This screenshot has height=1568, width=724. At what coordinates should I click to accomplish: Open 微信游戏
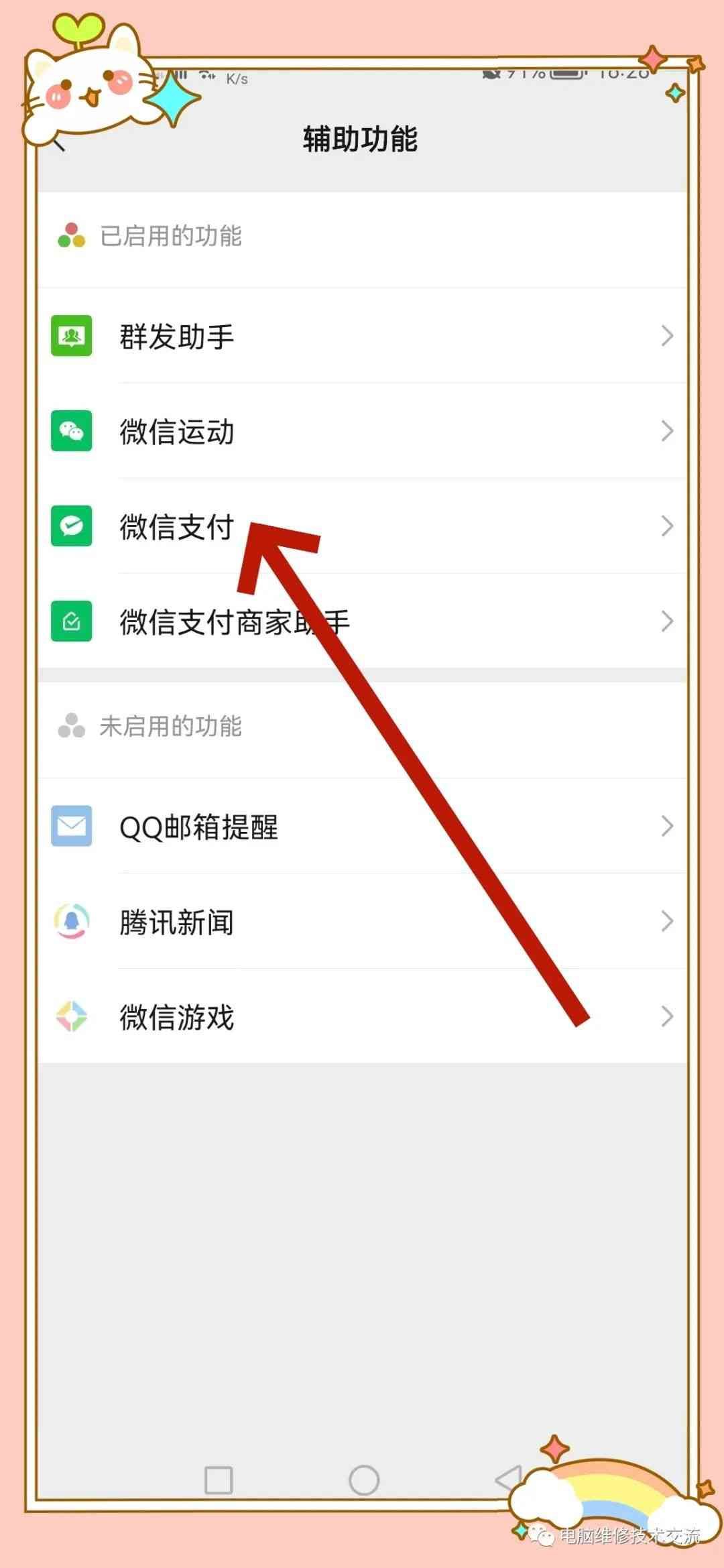tap(362, 1016)
